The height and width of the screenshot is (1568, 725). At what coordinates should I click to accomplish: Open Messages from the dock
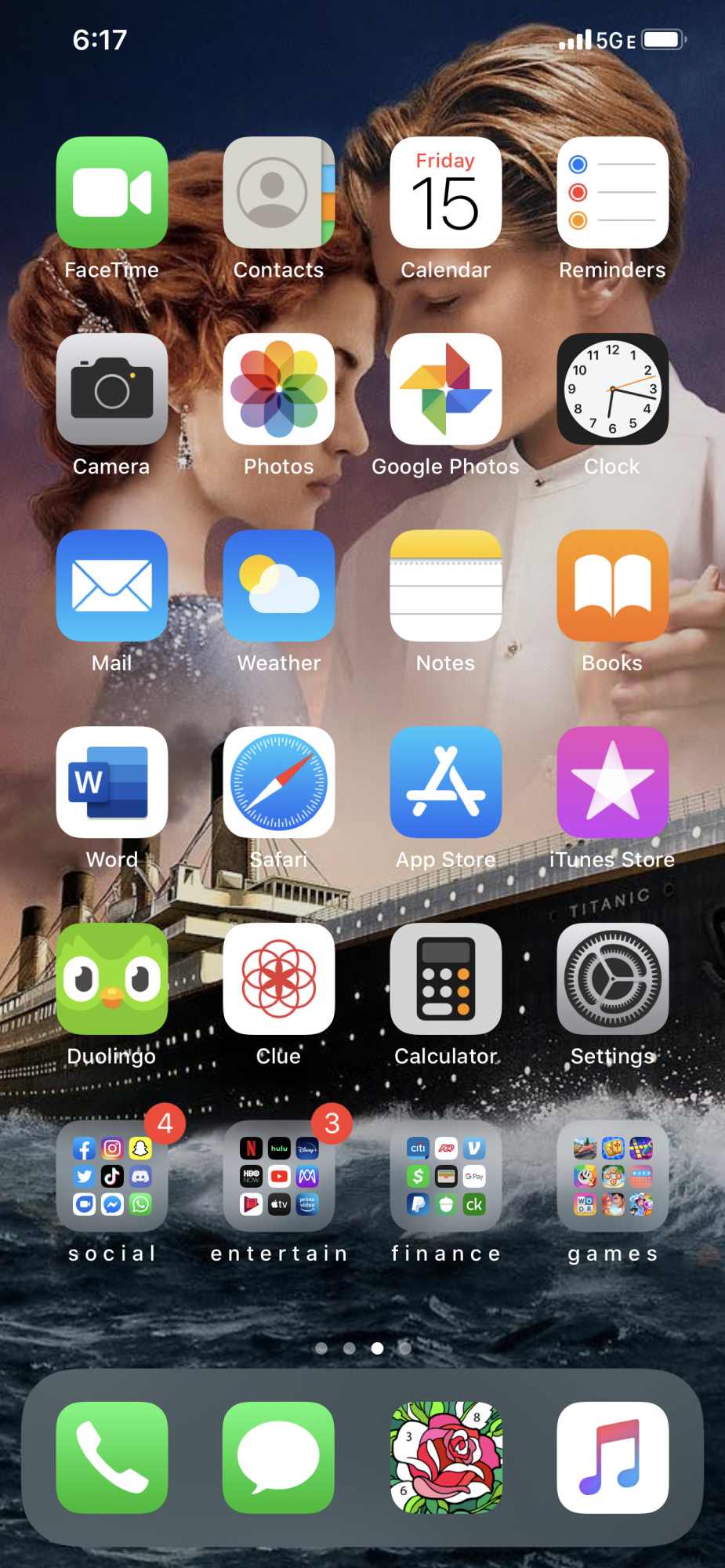[x=279, y=1457]
